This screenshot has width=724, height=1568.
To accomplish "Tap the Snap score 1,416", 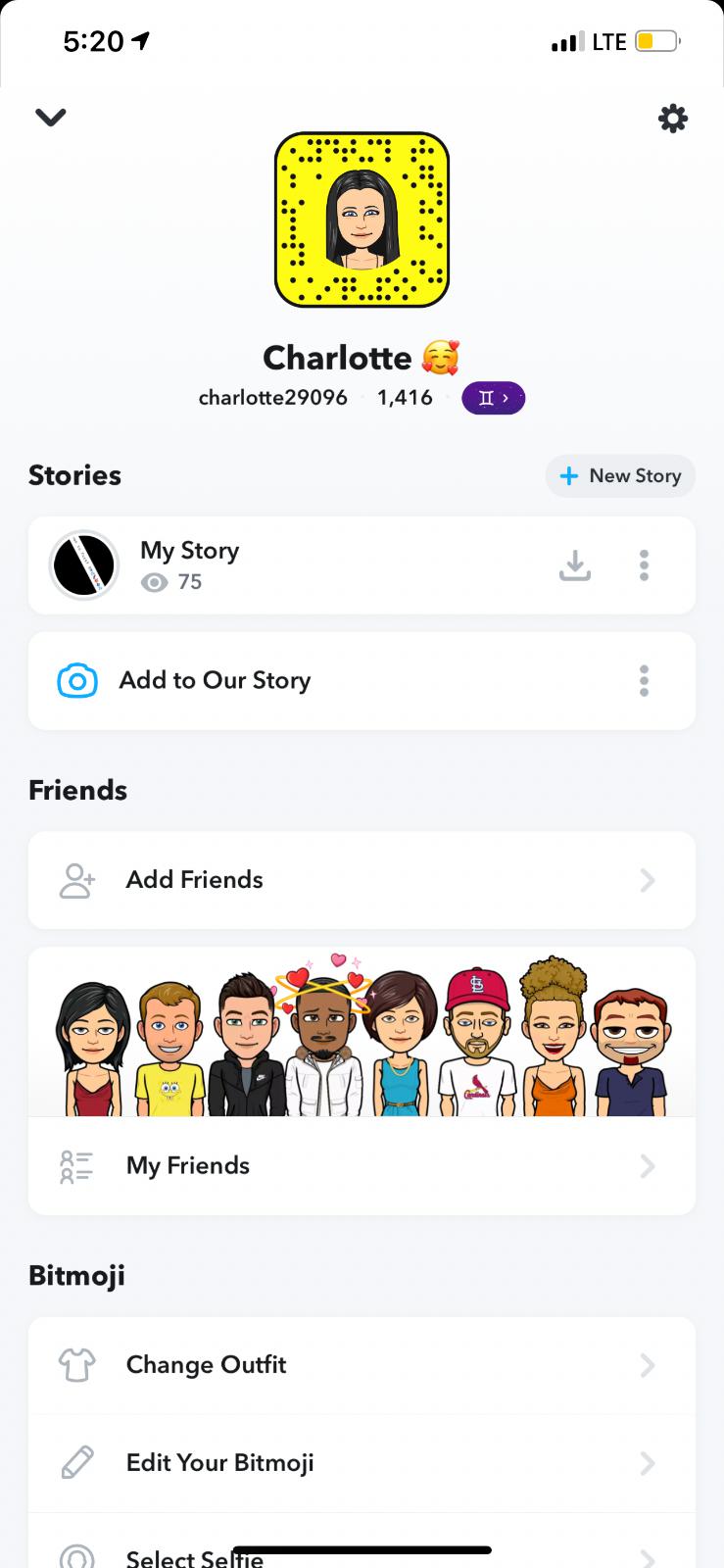I will tap(405, 398).
